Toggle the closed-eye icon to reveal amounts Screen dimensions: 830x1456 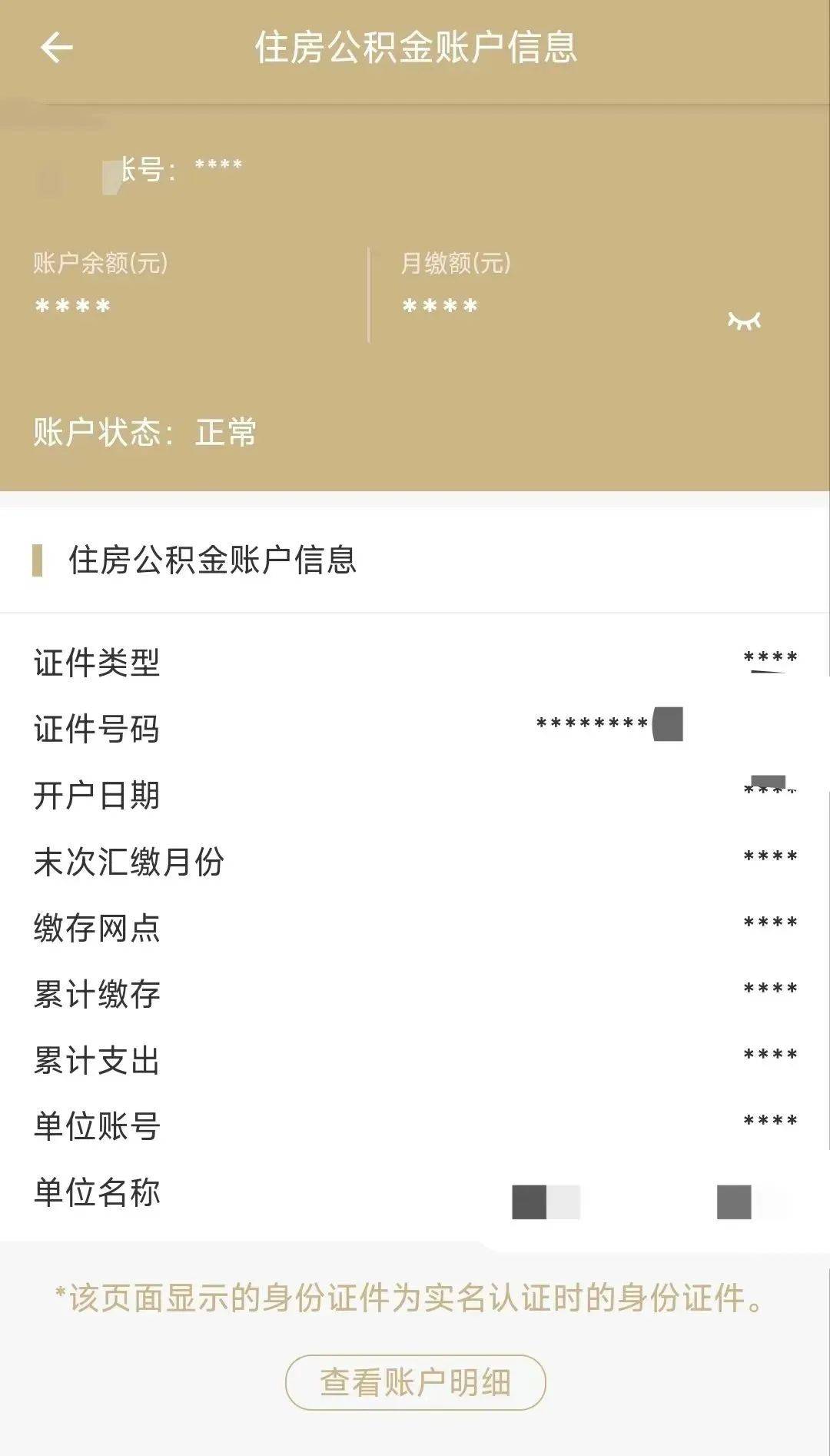[743, 321]
